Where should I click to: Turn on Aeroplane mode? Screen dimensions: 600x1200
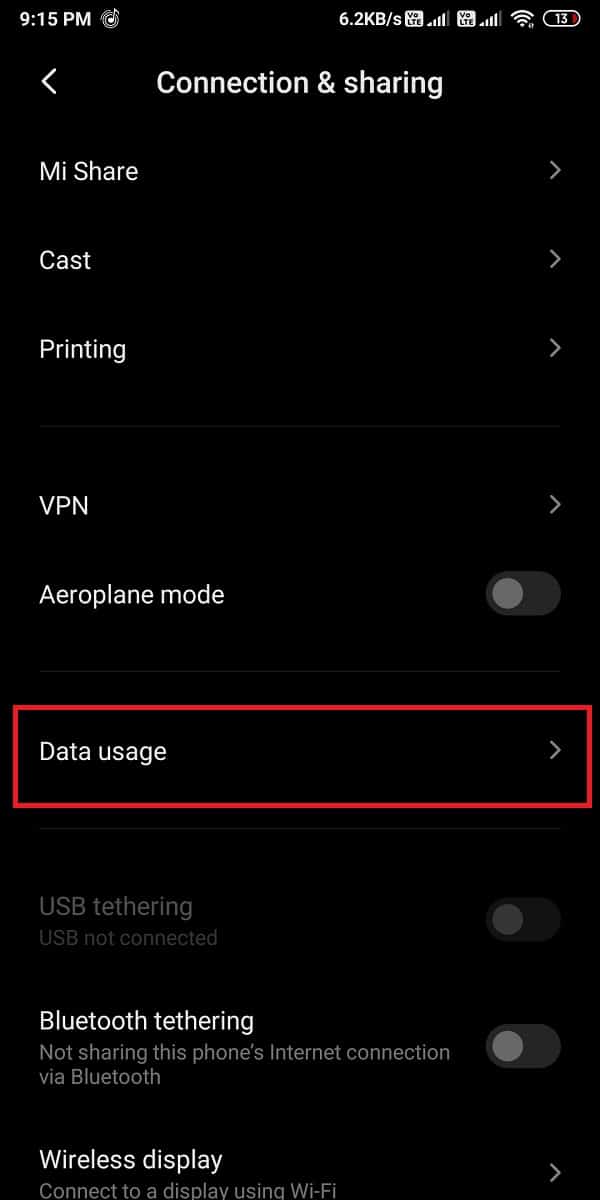tap(522, 595)
